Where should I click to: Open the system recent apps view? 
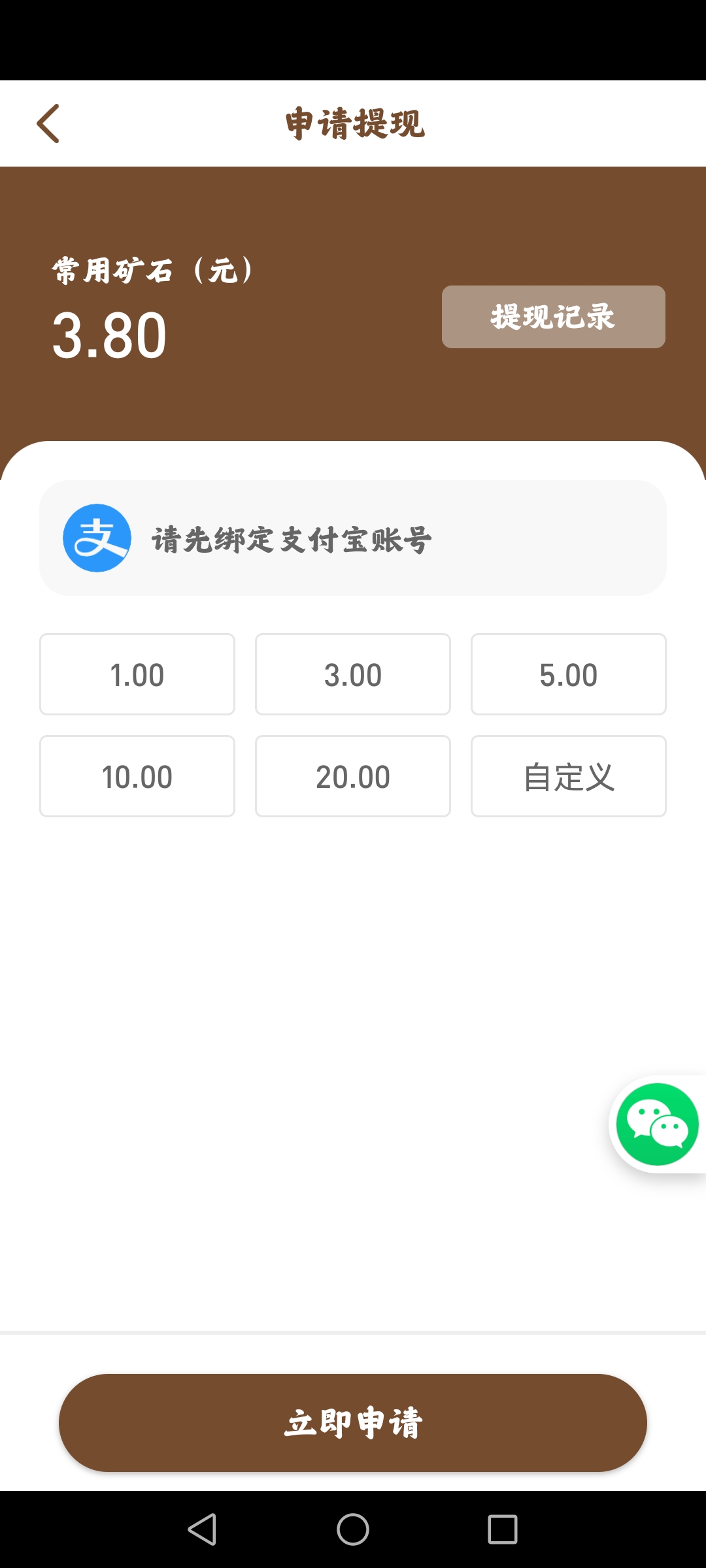502,1529
